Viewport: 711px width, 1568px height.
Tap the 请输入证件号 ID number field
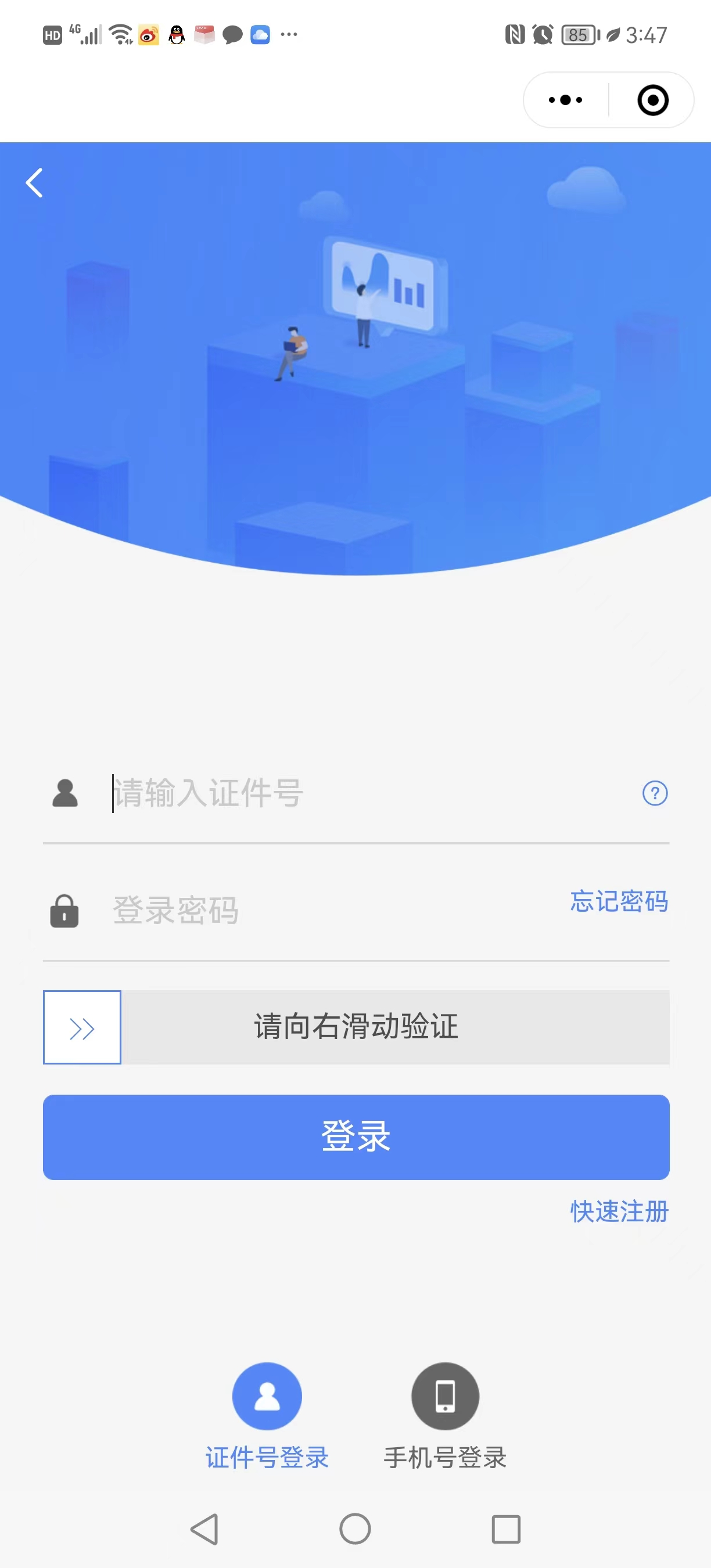(365, 793)
